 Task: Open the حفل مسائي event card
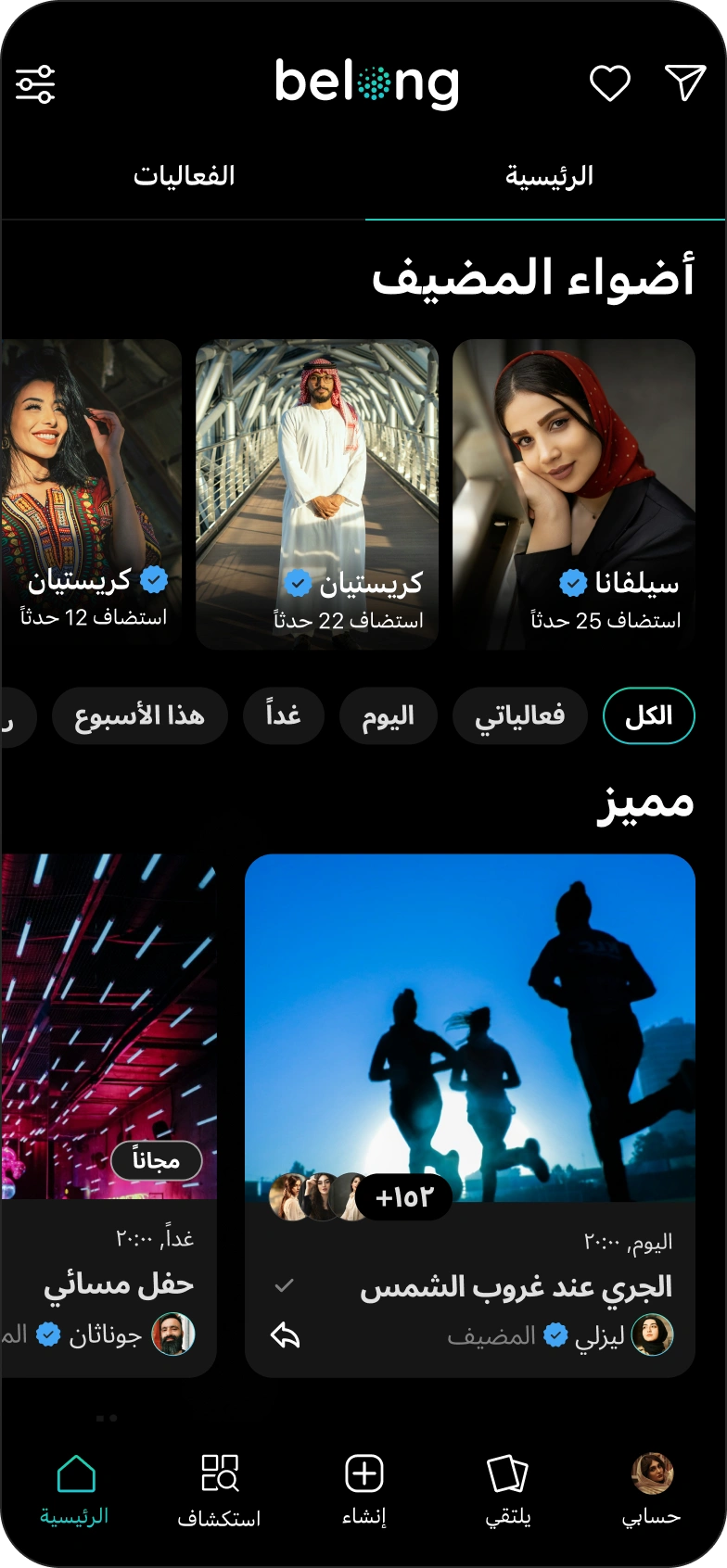pyautogui.click(x=109, y=1029)
